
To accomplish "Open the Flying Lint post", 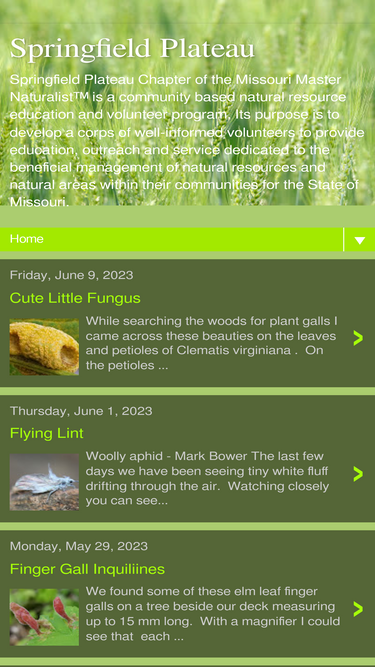I will [x=47, y=433].
